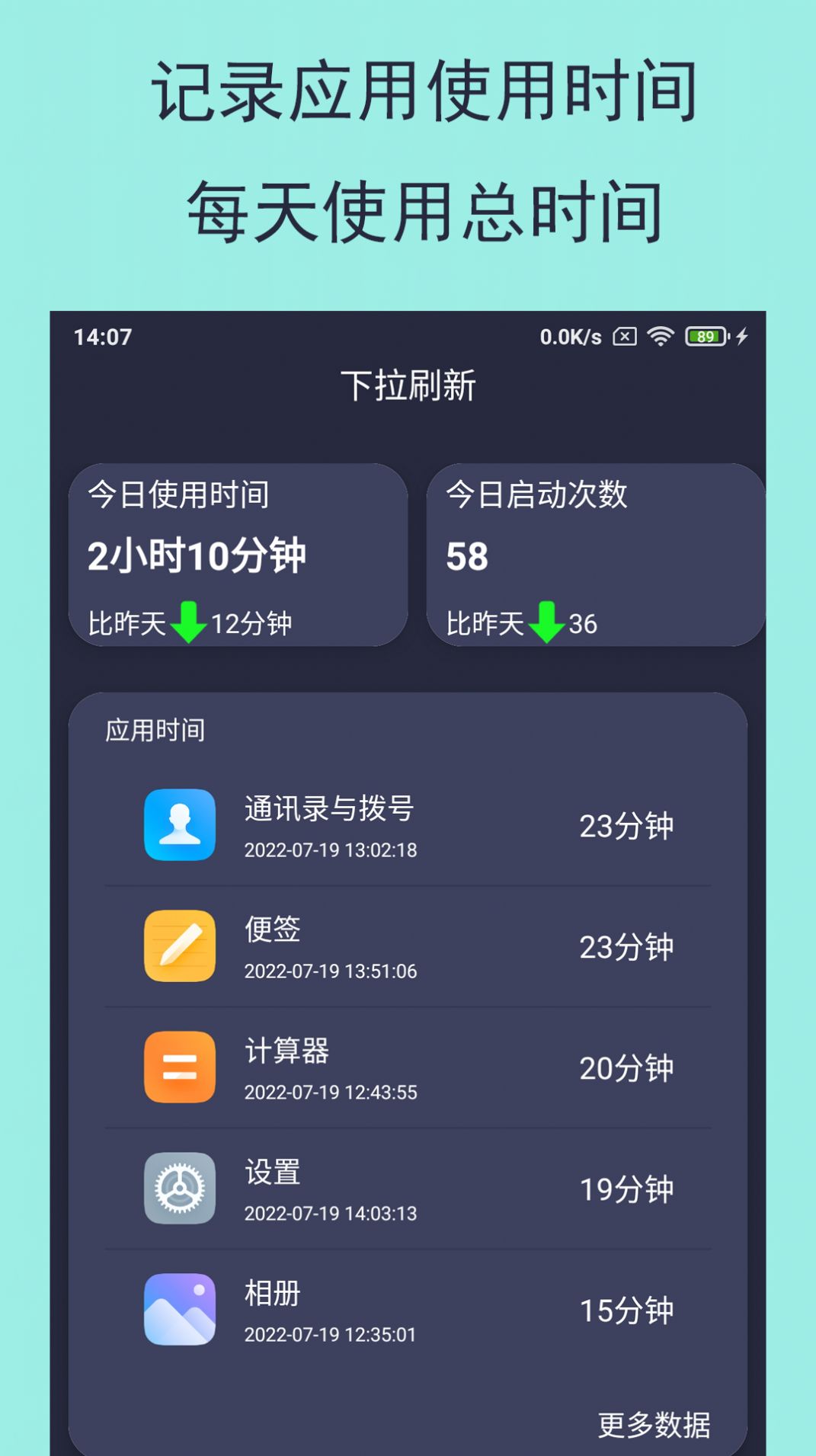816x1456 pixels.
Task: Tap the charging lightning icon
Action: click(x=743, y=335)
